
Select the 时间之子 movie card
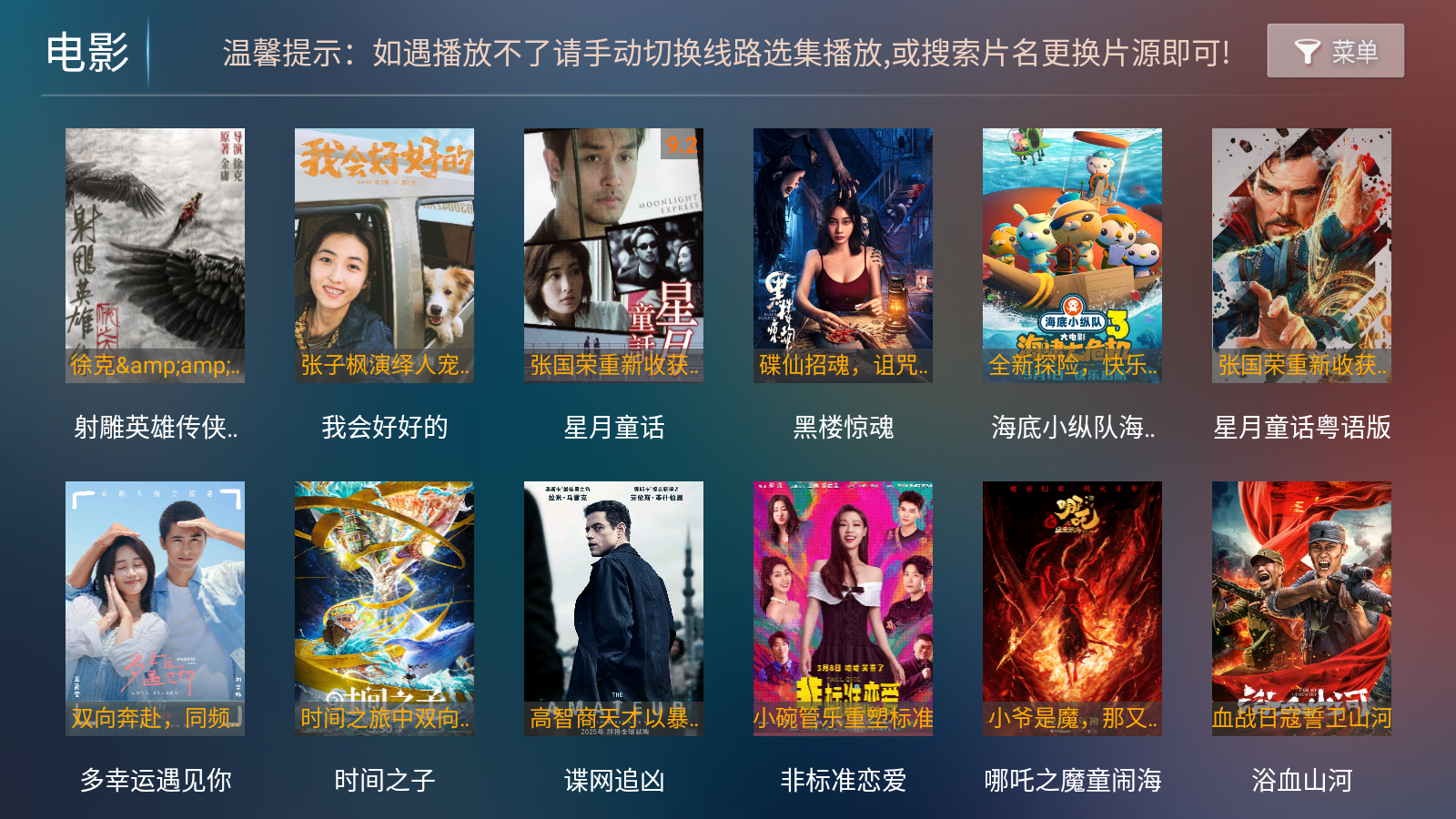point(384,608)
